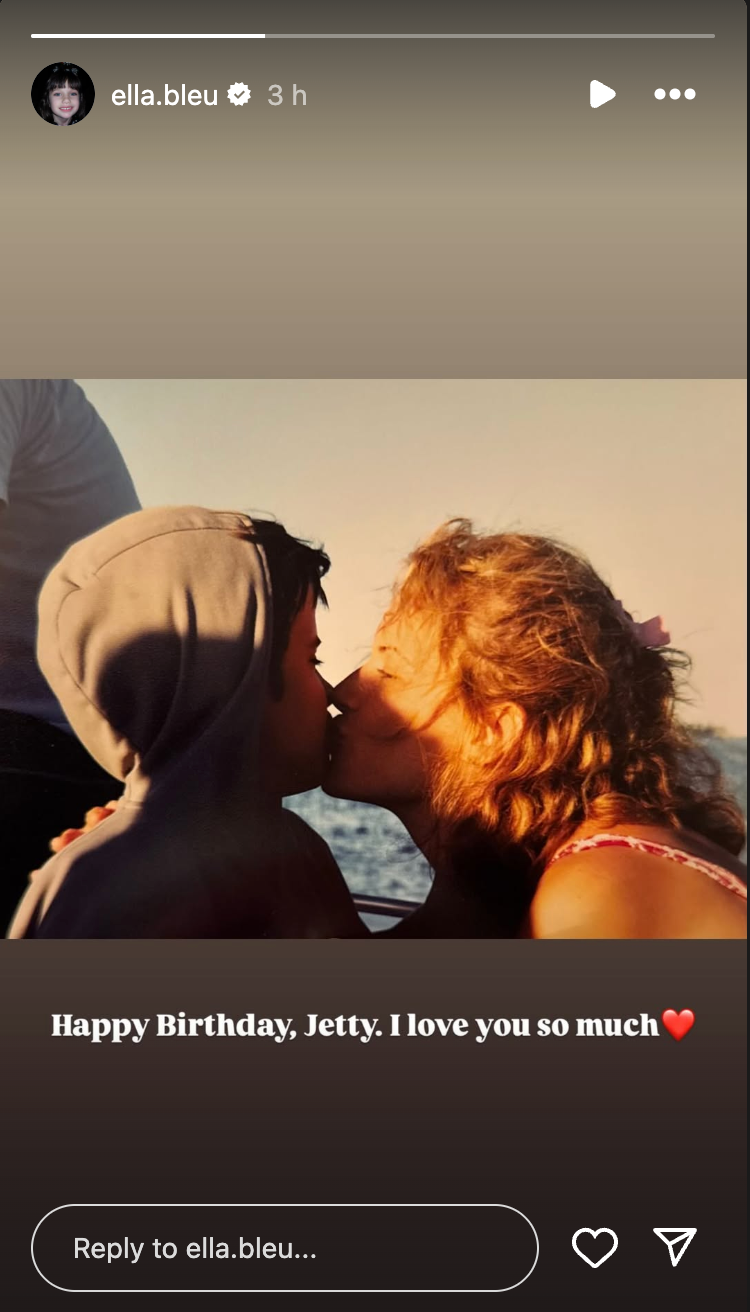Viewport: 750px width, 1312px height.
Task: Tap the ella.bleu username
Action: pos(164,95)
